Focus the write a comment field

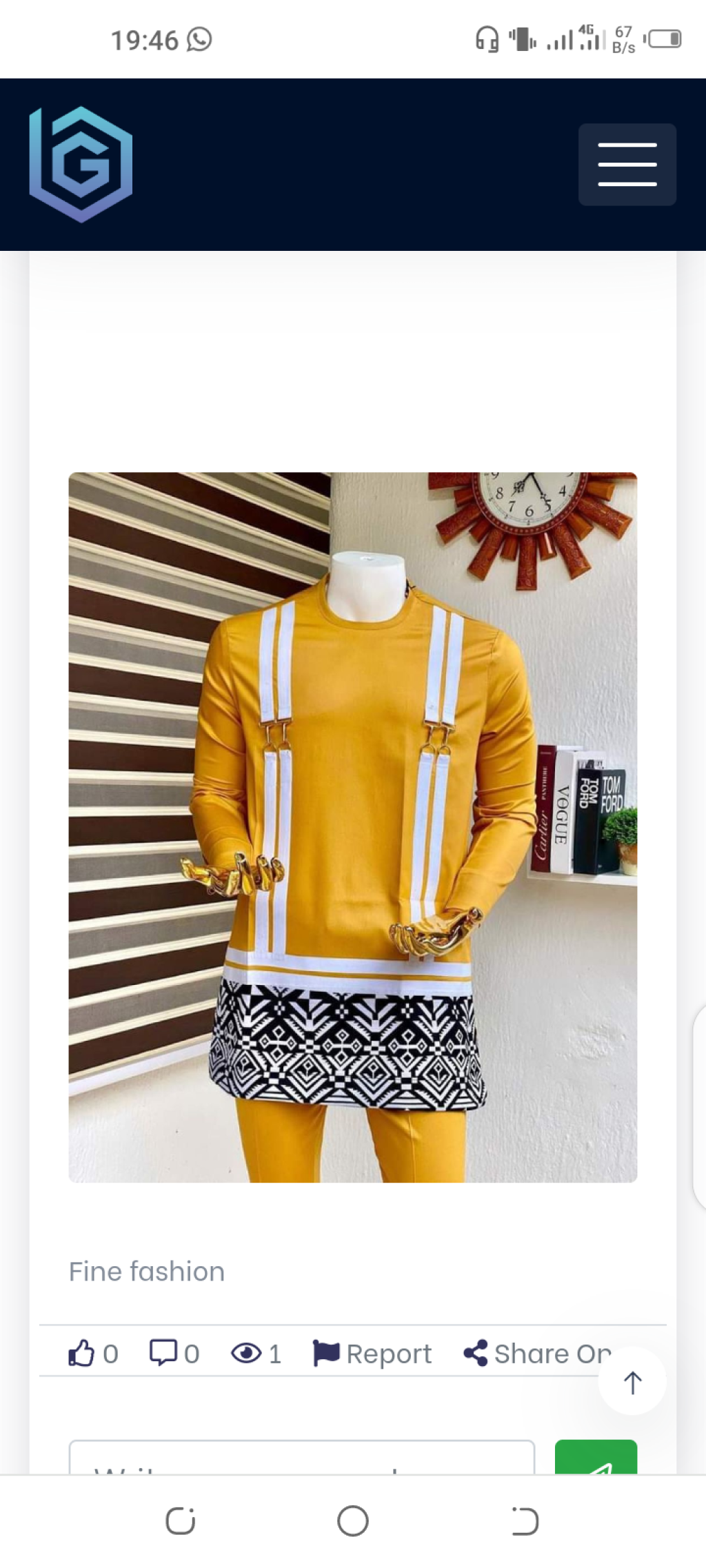301,1458
